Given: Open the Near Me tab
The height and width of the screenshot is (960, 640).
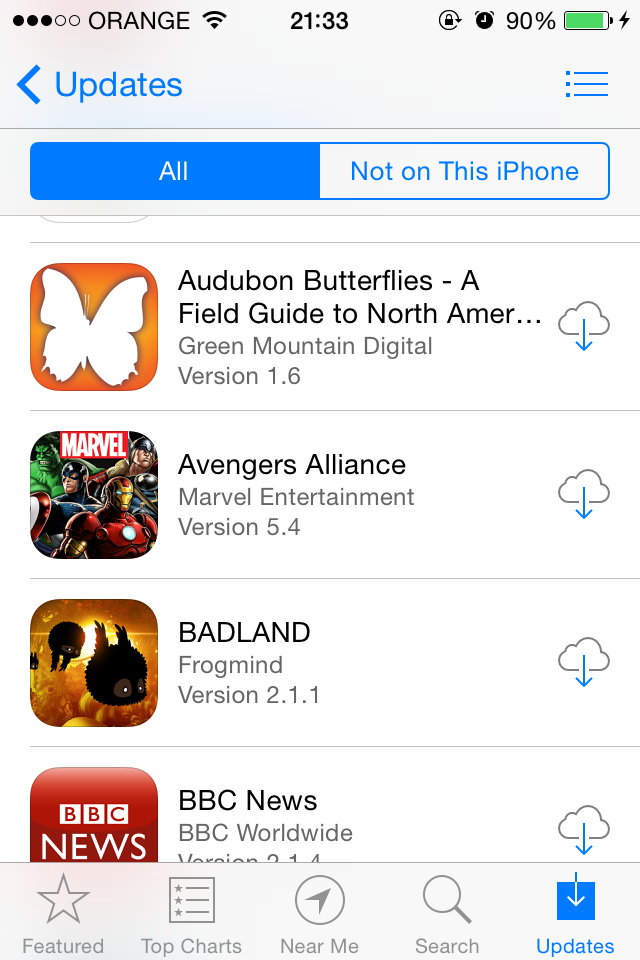Looking at the screenshot, I should coord(319,914).
